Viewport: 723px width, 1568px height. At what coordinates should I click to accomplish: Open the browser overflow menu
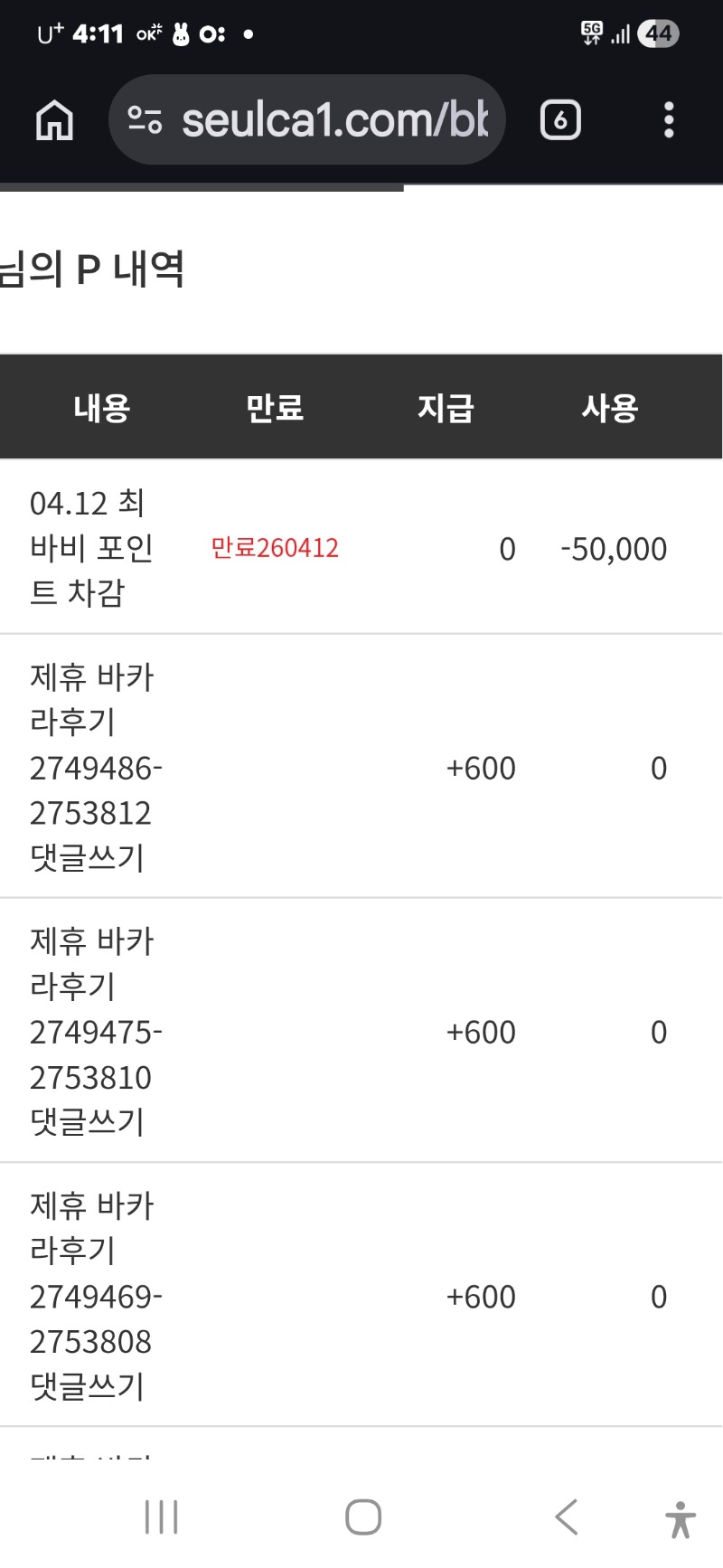click(x=669, y=120)
